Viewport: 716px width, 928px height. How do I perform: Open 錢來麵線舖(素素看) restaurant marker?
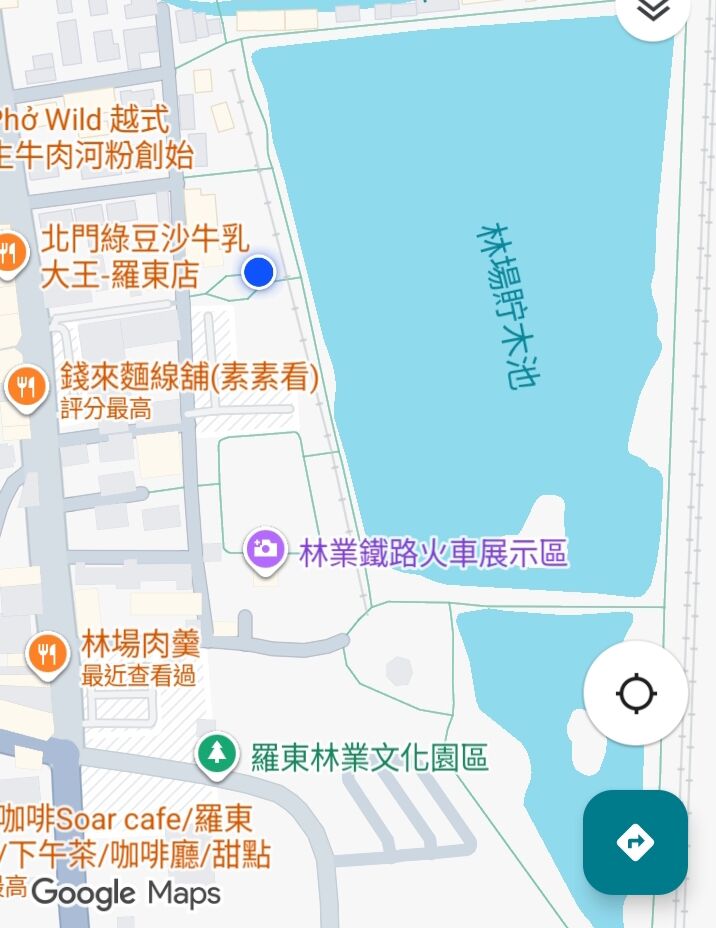[x=26, y=387]
